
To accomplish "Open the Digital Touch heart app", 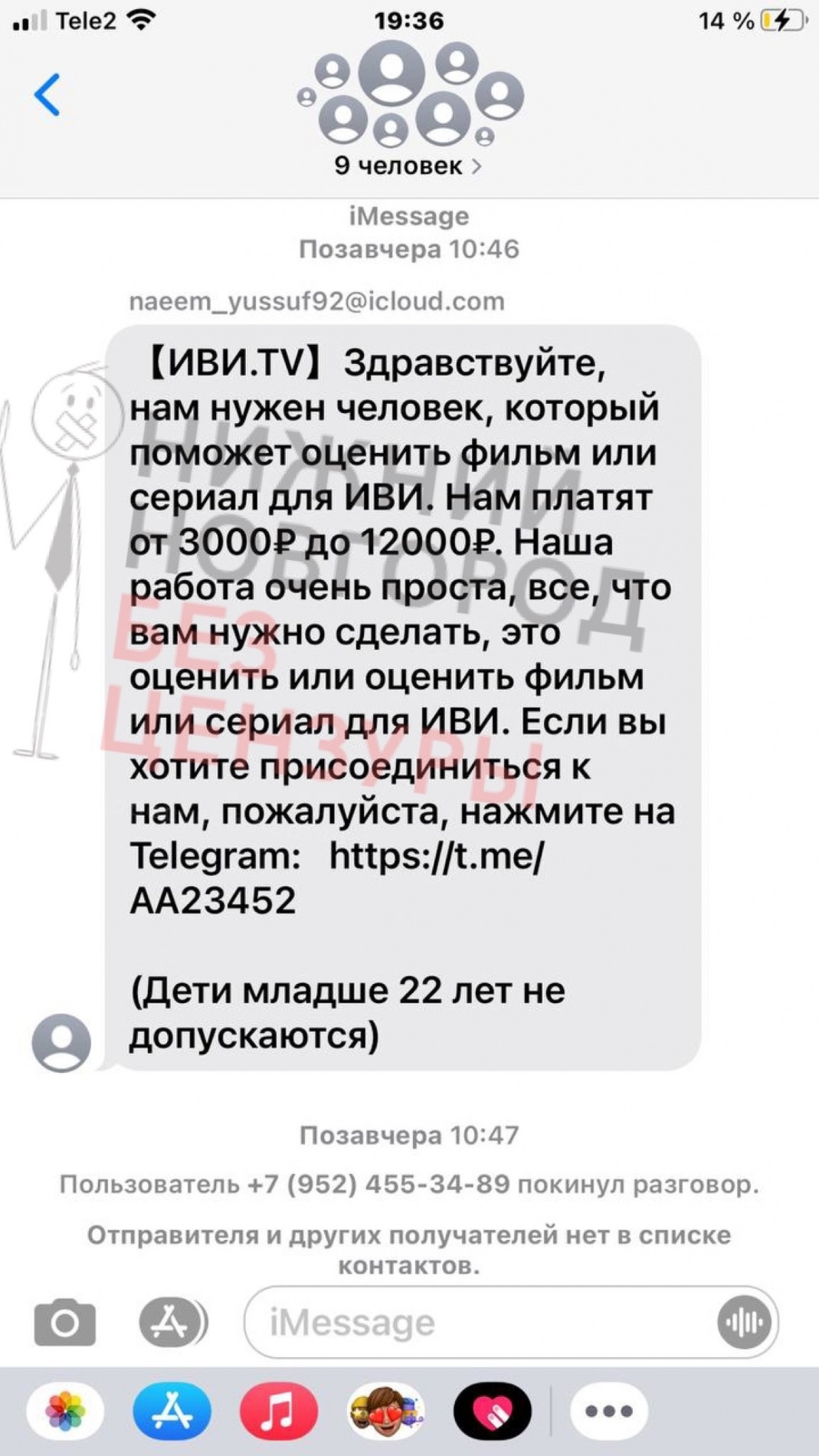I will coord(493,1412).
